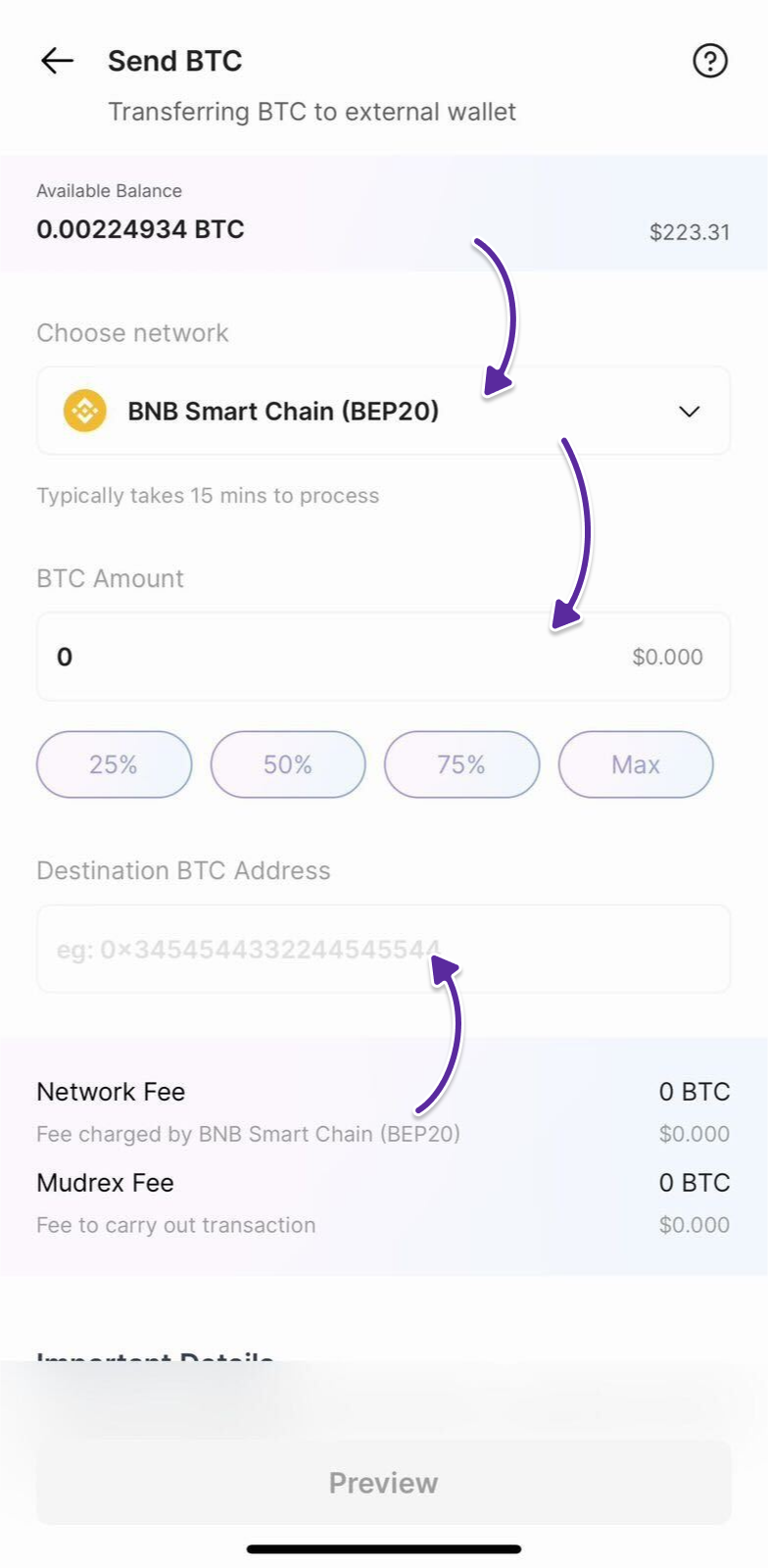Click the Available Balance amount text

(x=139, y=229)
